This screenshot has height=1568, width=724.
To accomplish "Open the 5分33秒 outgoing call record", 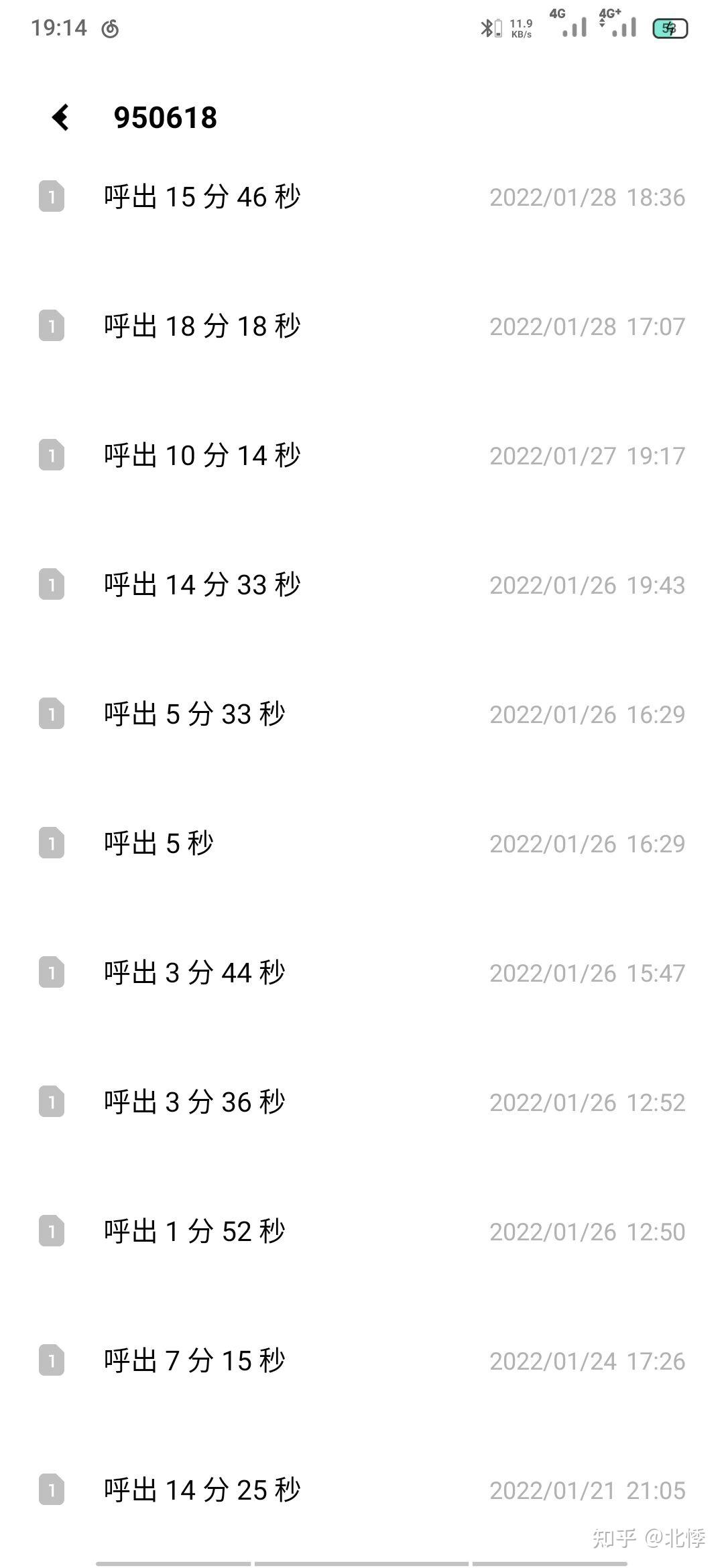I will 362,714.
